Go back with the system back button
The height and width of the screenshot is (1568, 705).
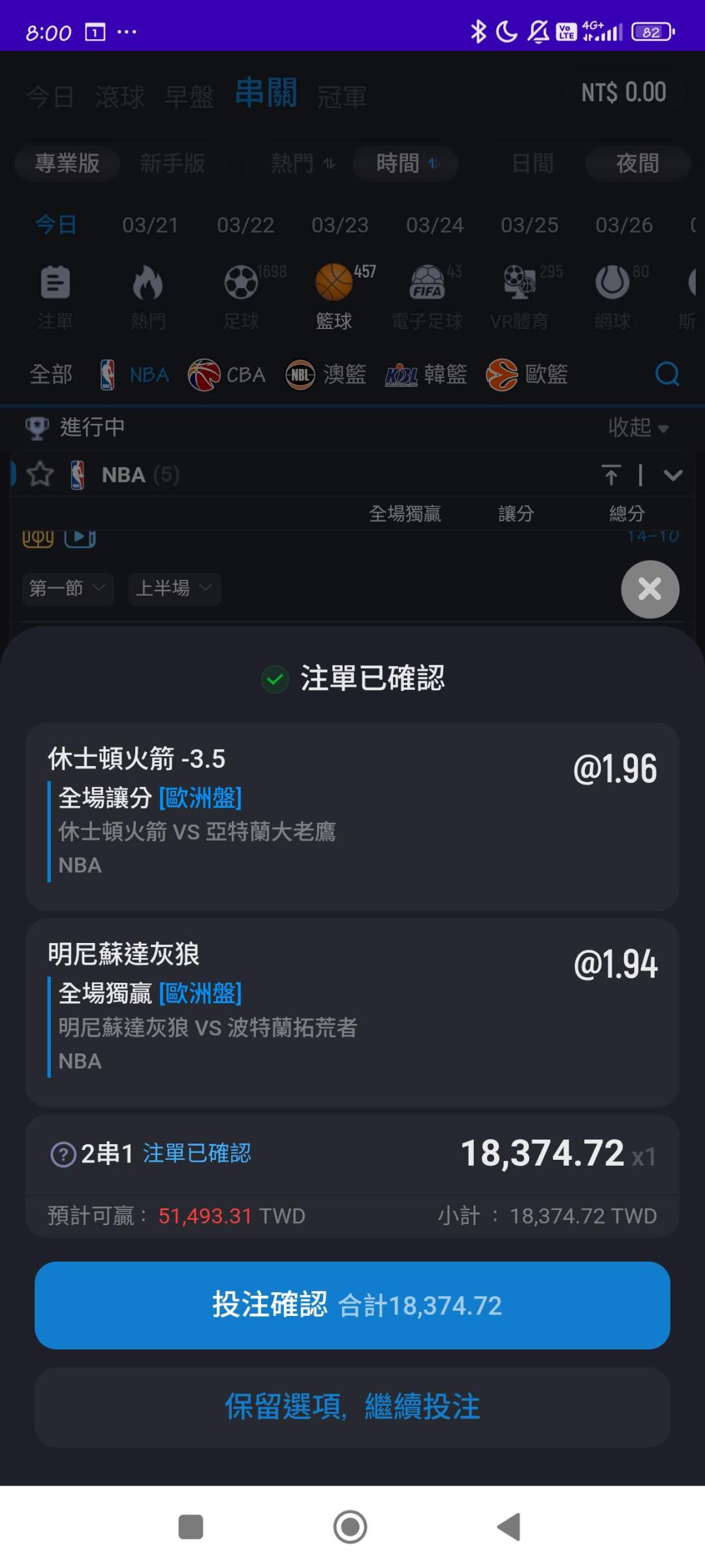[x=509, y=1527]
